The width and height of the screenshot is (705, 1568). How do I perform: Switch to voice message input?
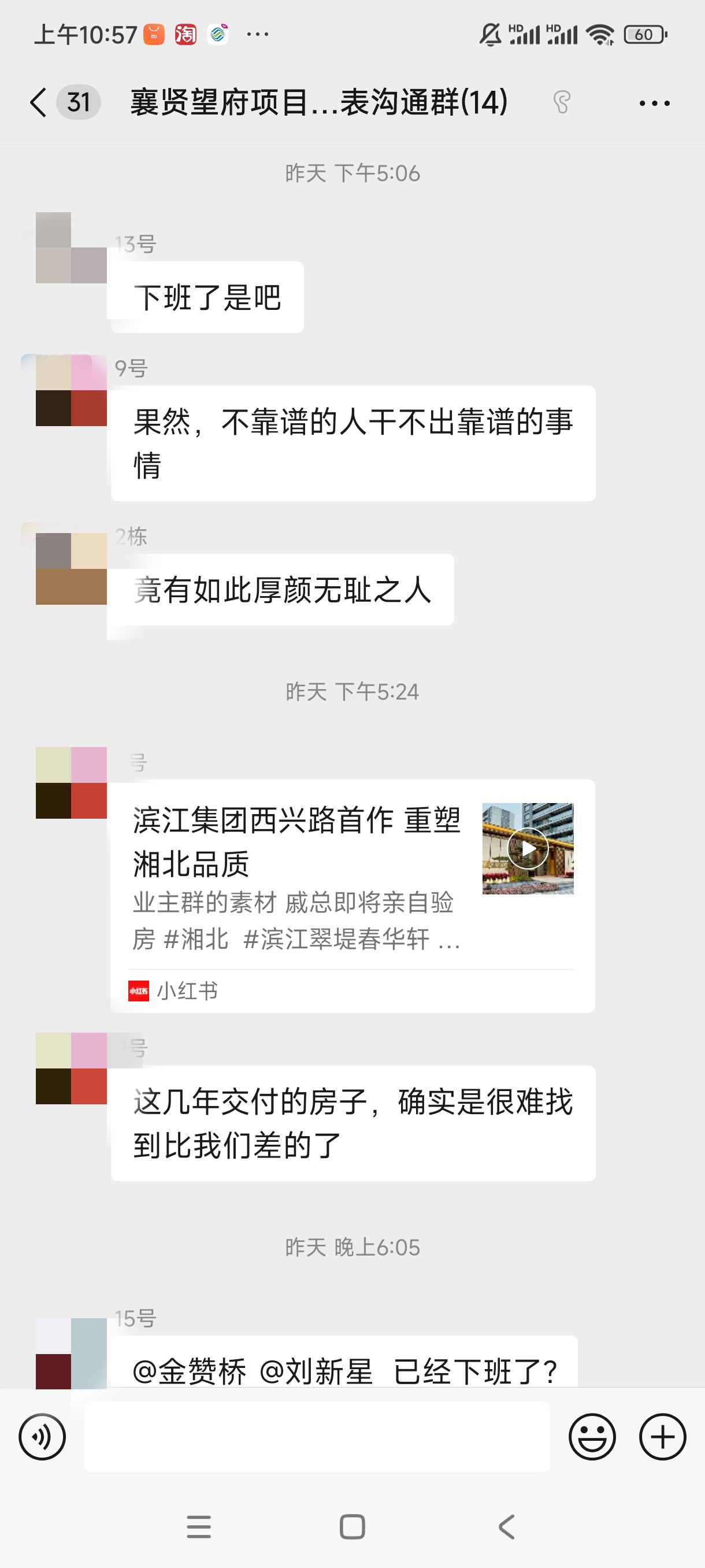(x=42, y=1437)
